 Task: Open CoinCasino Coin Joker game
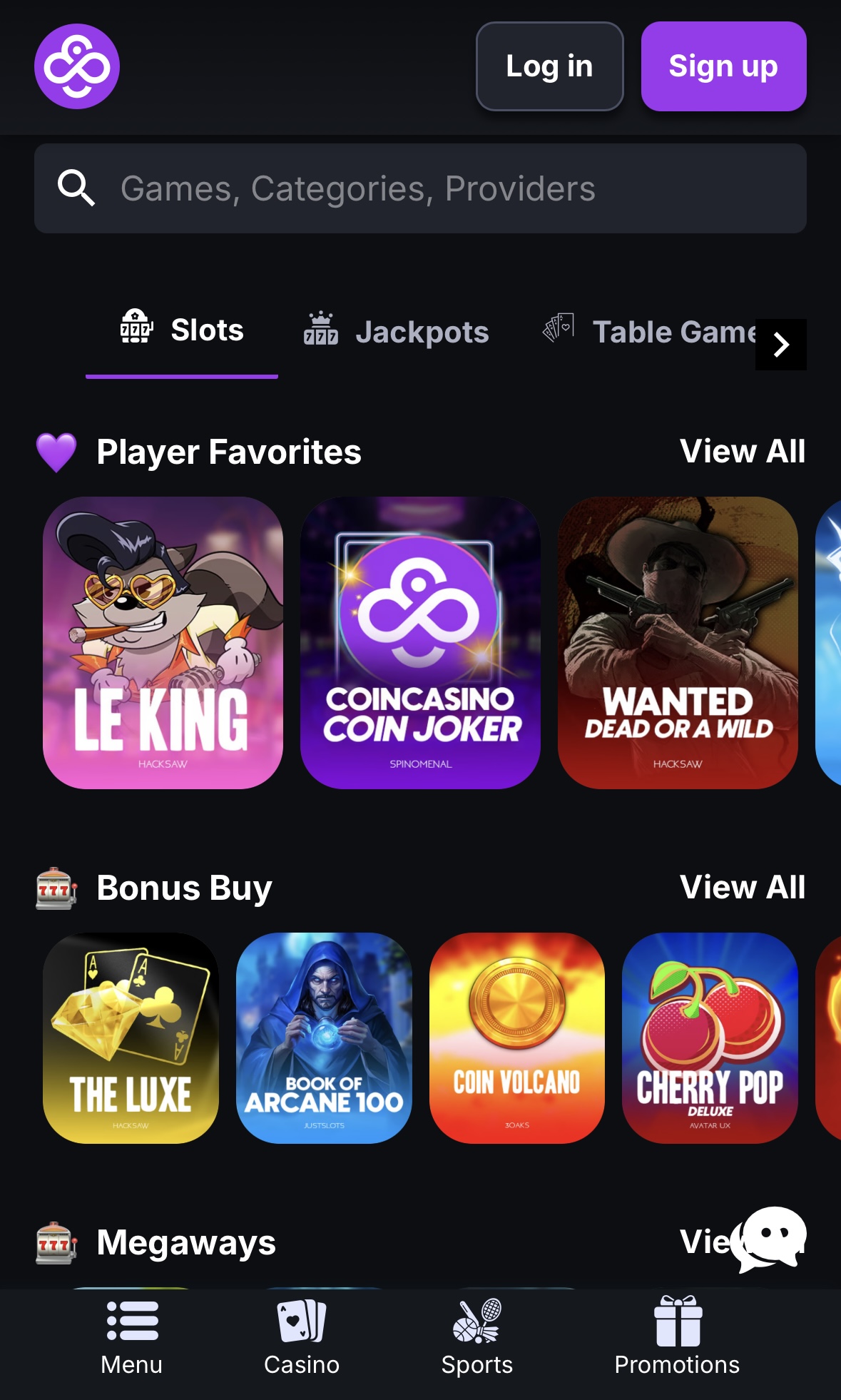click(420, 642)
